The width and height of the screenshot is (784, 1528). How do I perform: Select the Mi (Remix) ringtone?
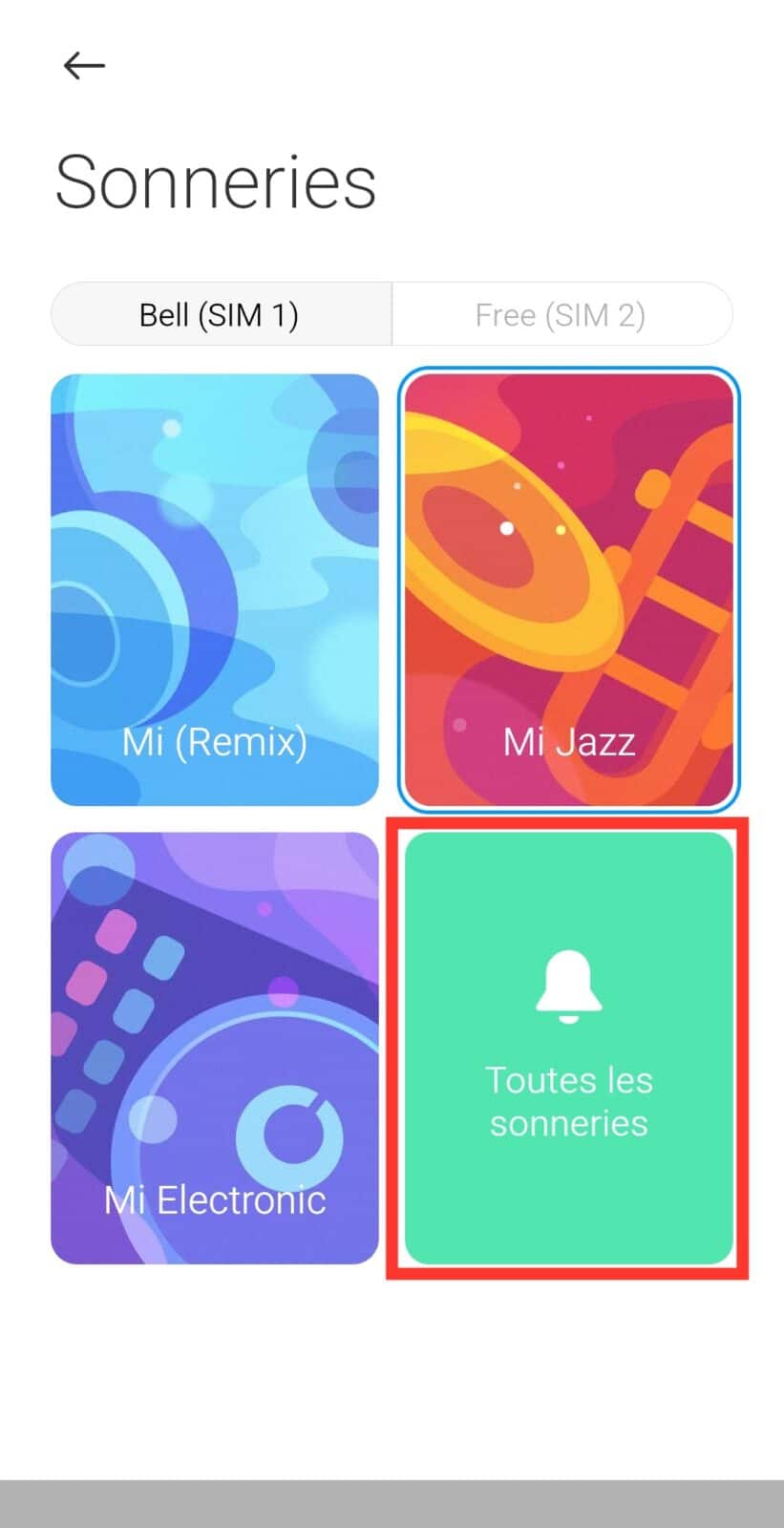[x=215, y=589]
